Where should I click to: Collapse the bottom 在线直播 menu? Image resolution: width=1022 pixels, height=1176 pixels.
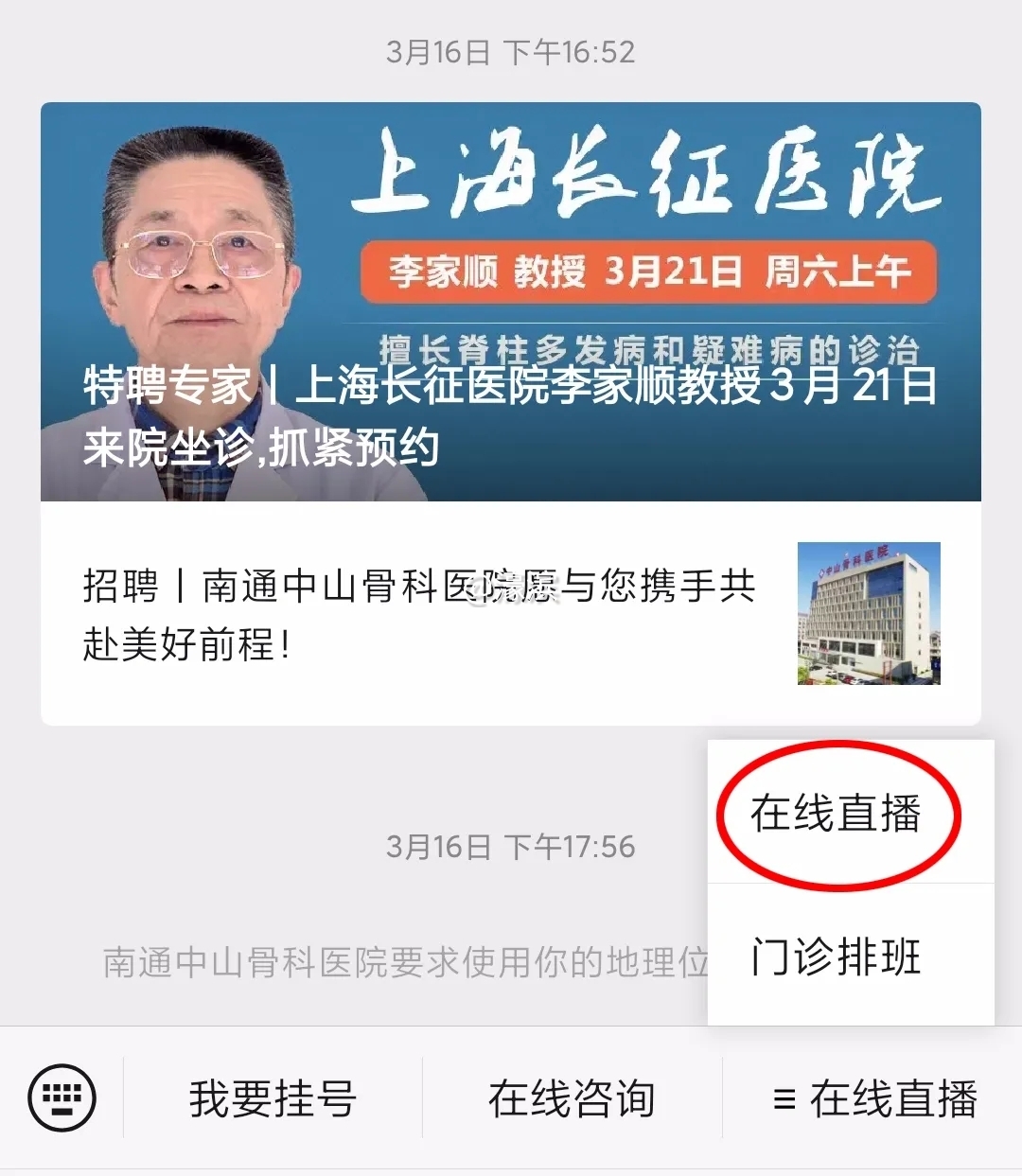click(x=874, y=1098)
